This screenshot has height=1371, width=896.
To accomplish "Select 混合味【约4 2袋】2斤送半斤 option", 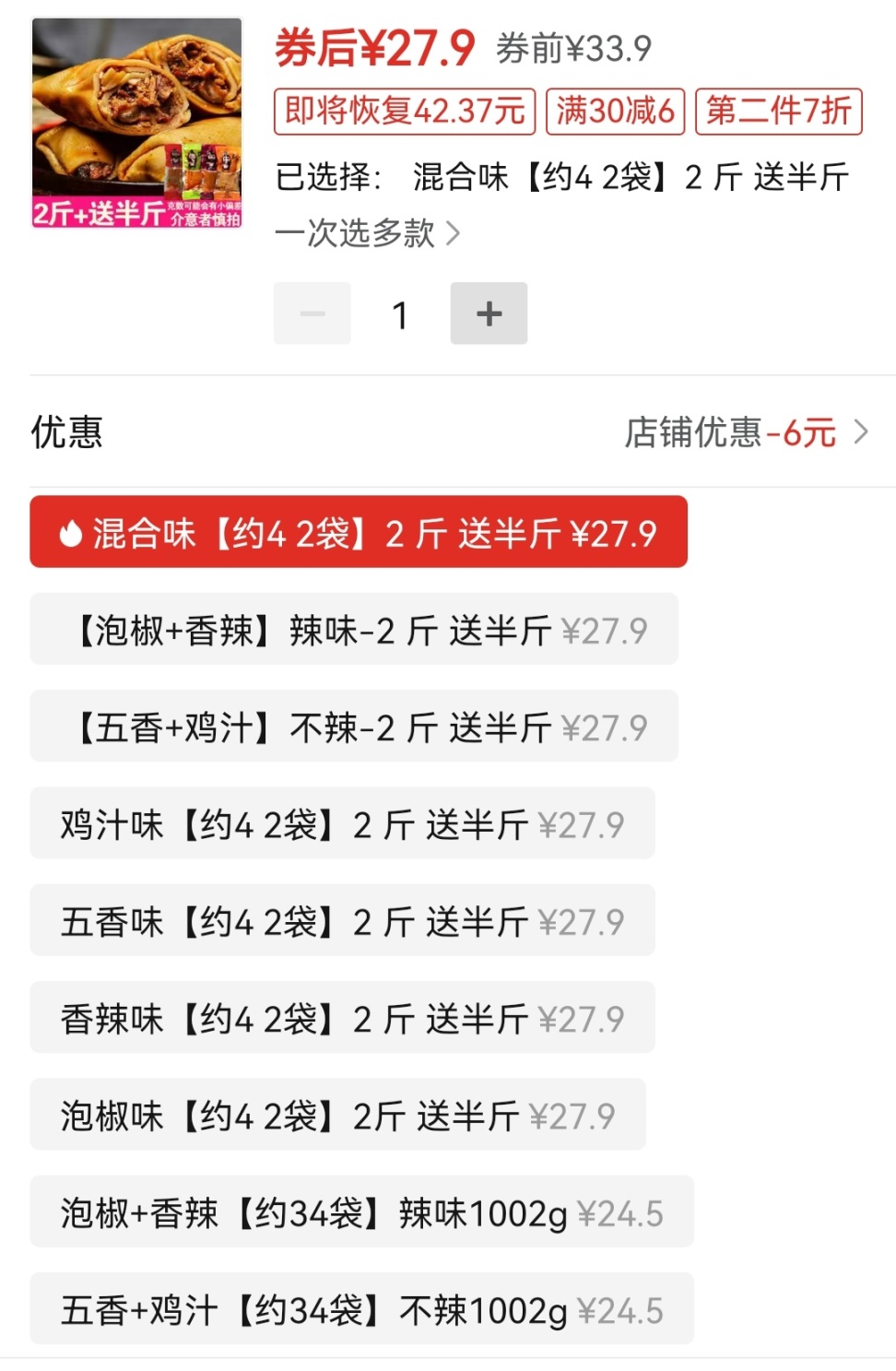I will coord(359,532).
